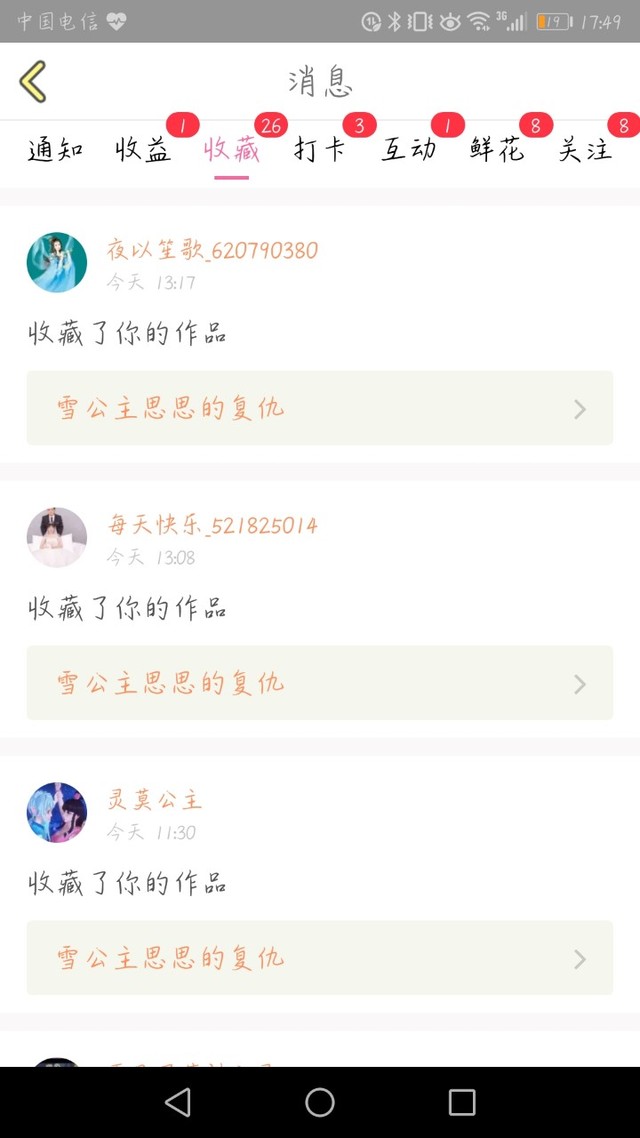Viewport: 640px width, 1138px height.
Task: Go back using the yellow arrow
Action: pos(33,81)
